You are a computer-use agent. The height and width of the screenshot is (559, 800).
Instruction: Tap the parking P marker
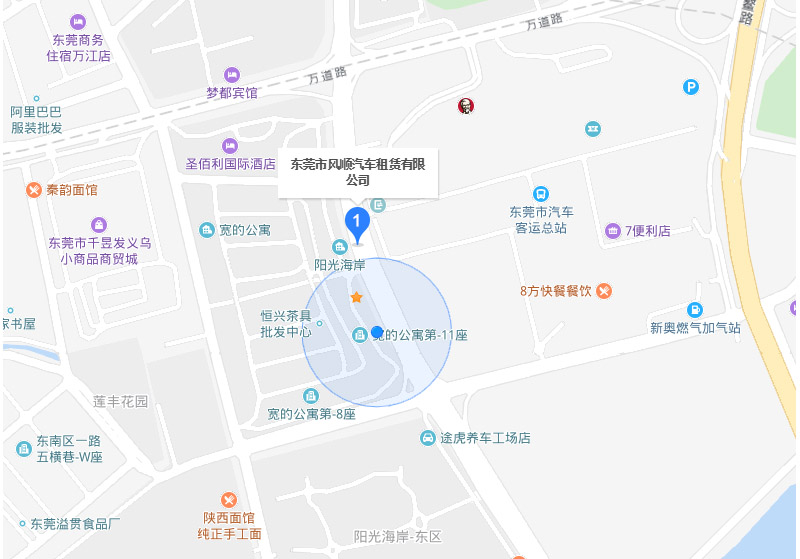click(690, 88)
